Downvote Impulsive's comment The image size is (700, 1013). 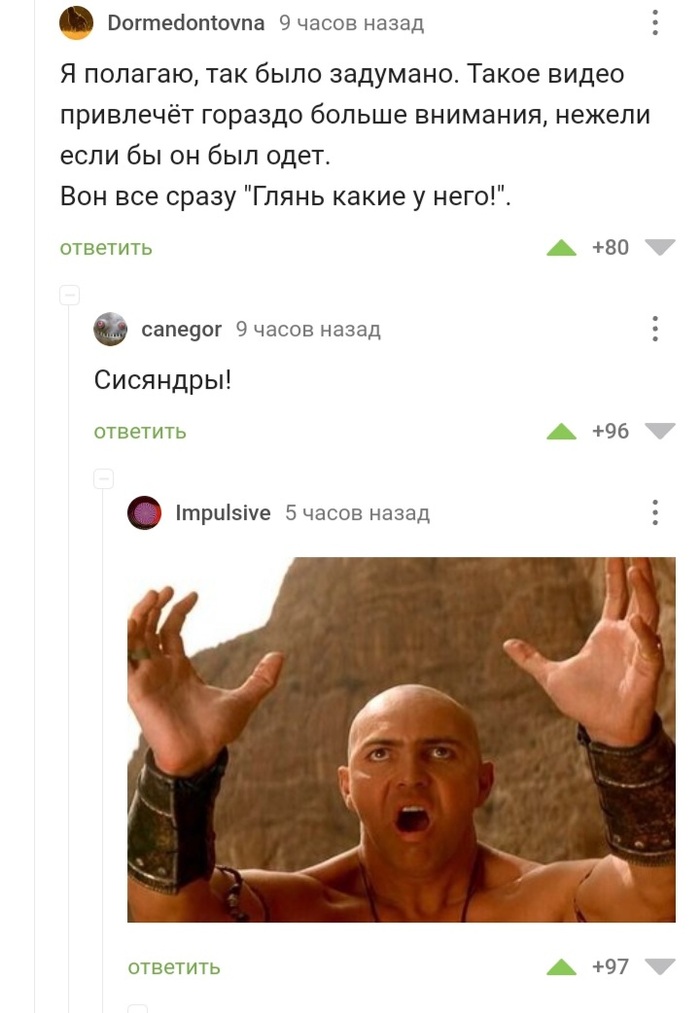point(660,967)
